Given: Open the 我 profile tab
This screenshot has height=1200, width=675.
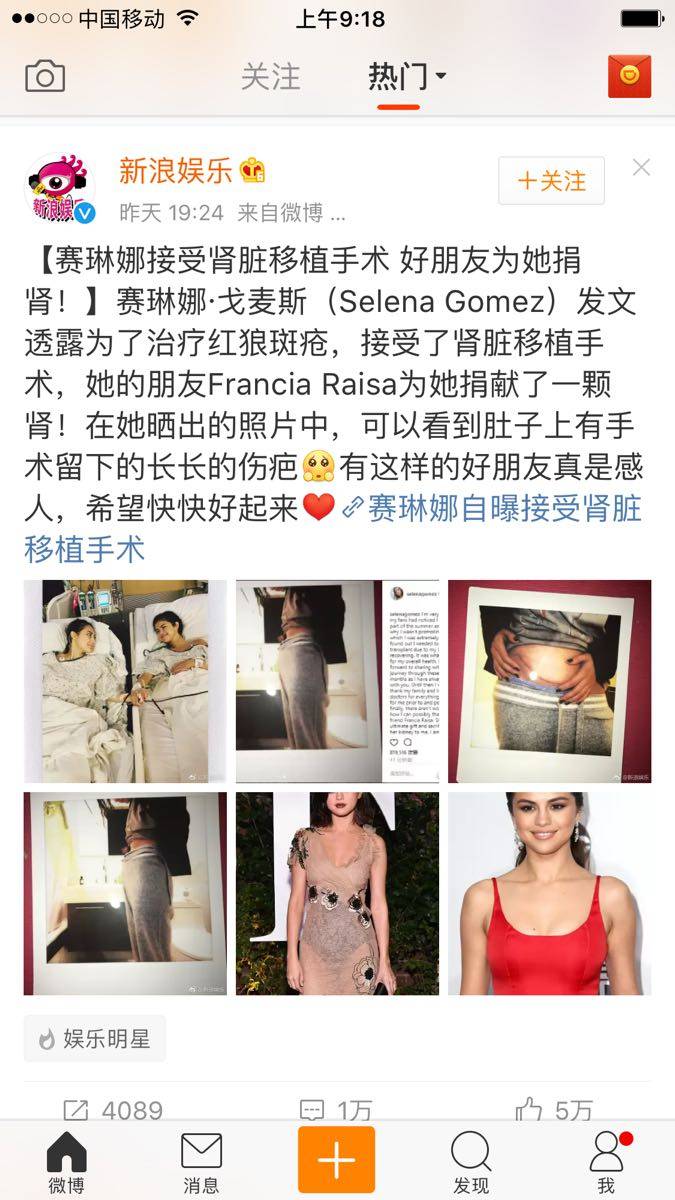Looking at the screenshot, I should coord(606,1160).
